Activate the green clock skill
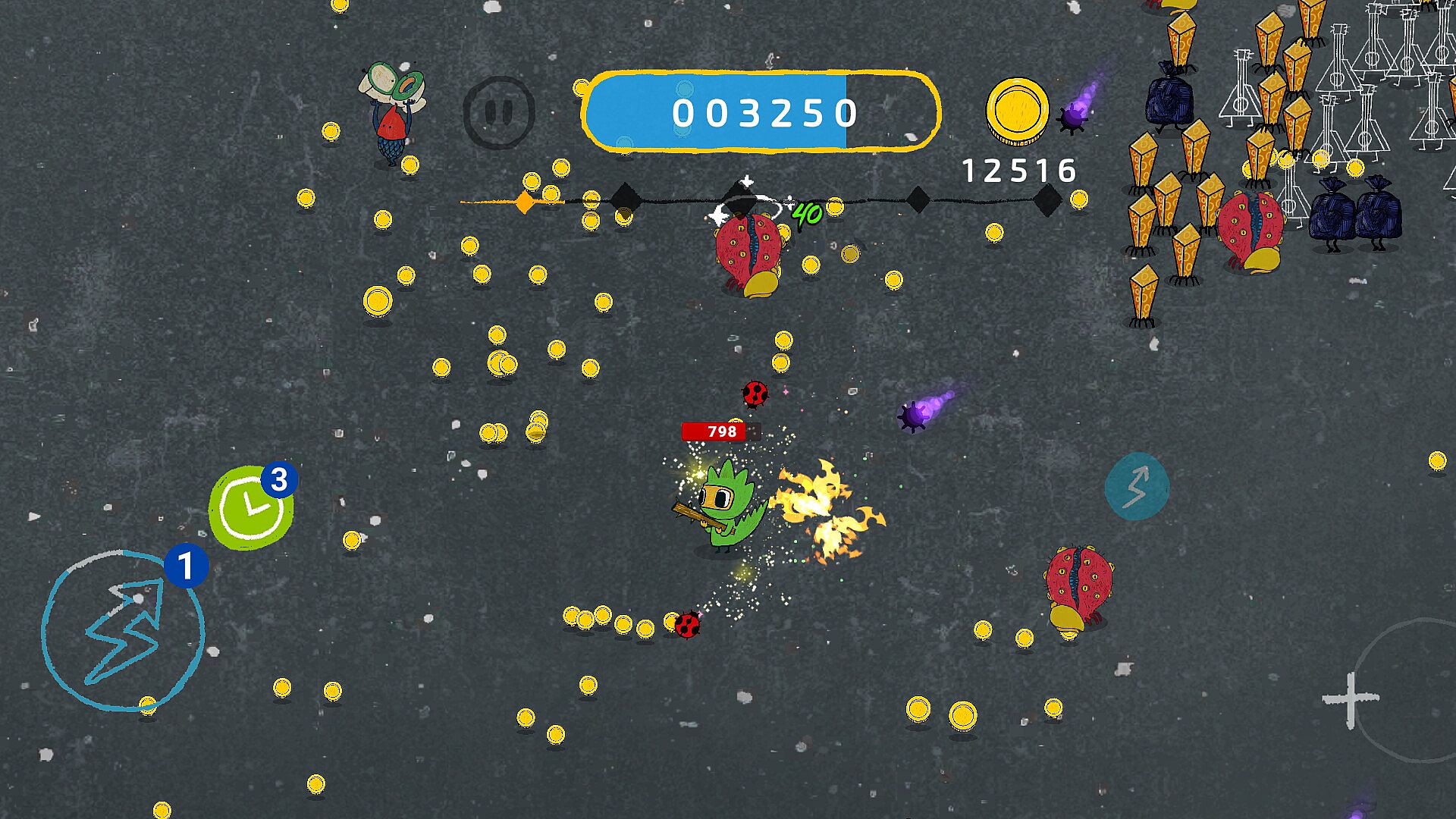Screen dimensions: 1456x819 249,507
